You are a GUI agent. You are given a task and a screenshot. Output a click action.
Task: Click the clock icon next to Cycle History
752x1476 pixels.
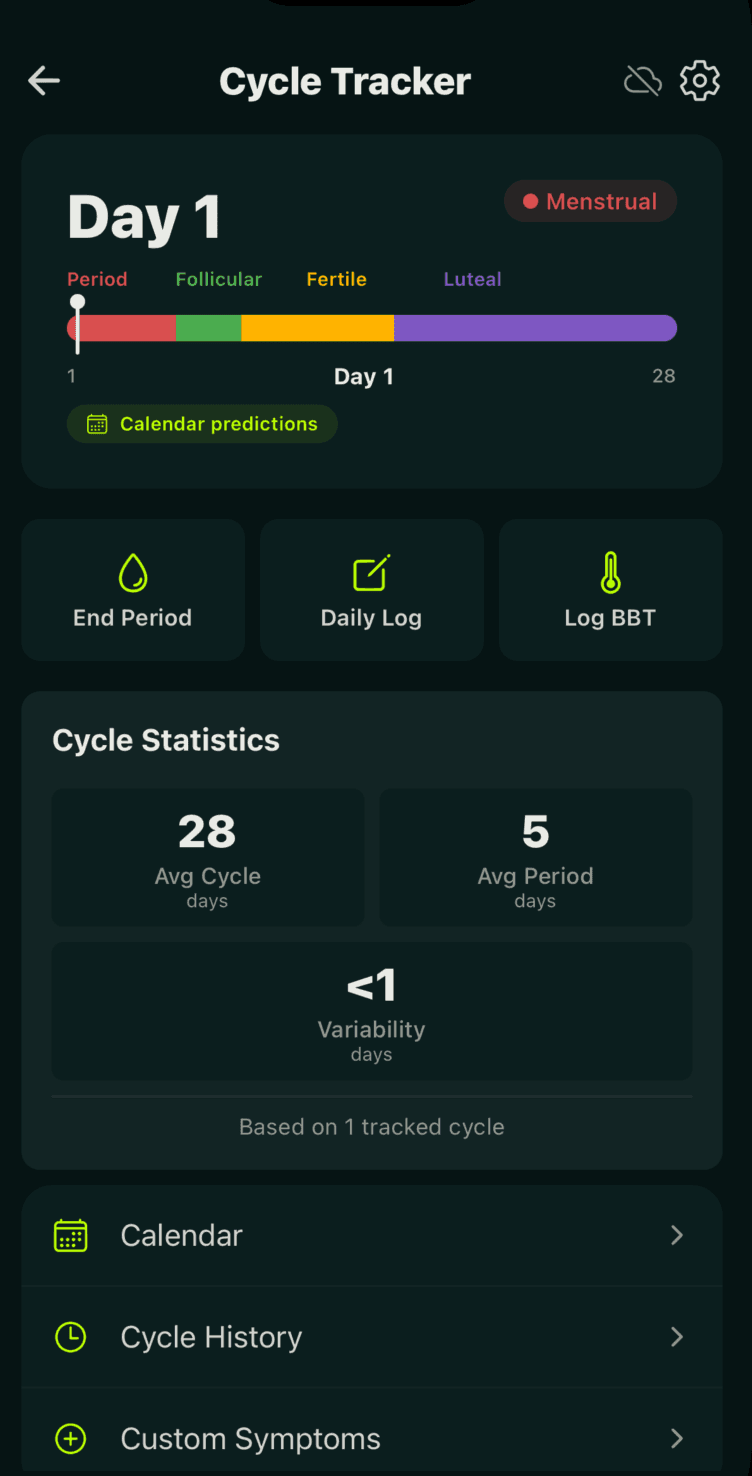(70, 1336)
